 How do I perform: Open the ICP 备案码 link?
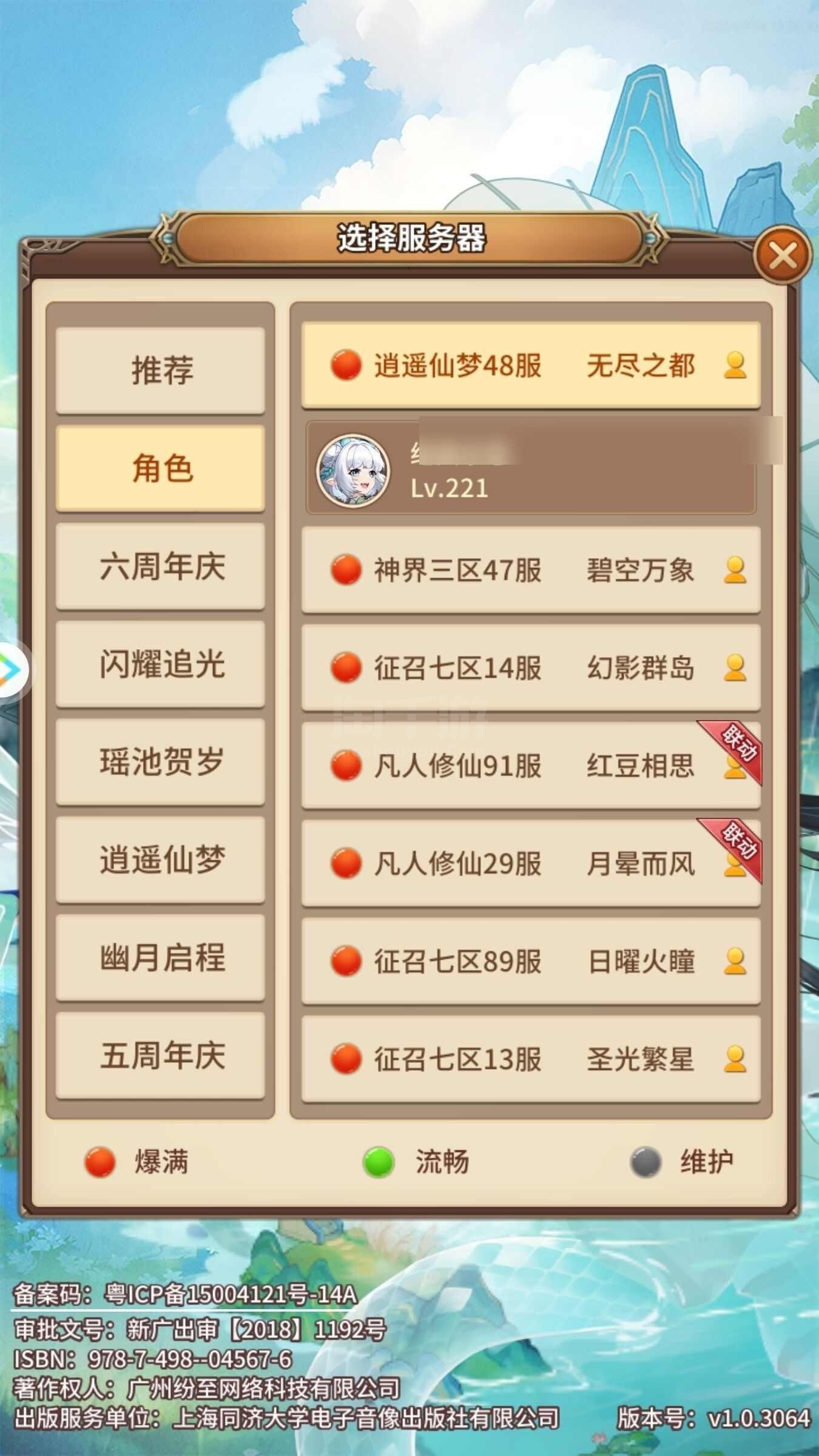185,1295
